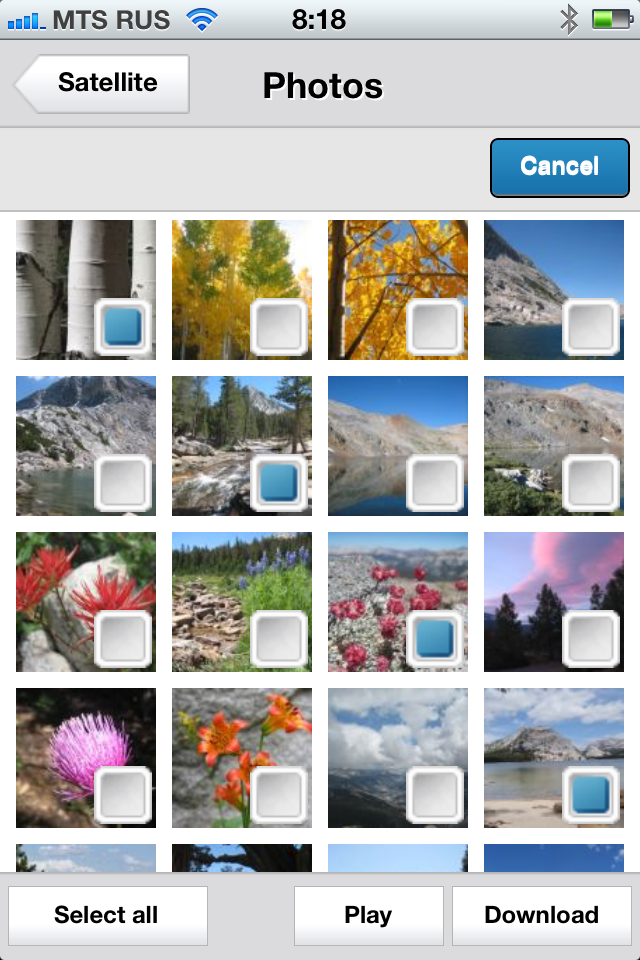640x960 pixels.
Task: Select the pink thistle flower photo
Action: coord(123,795)
